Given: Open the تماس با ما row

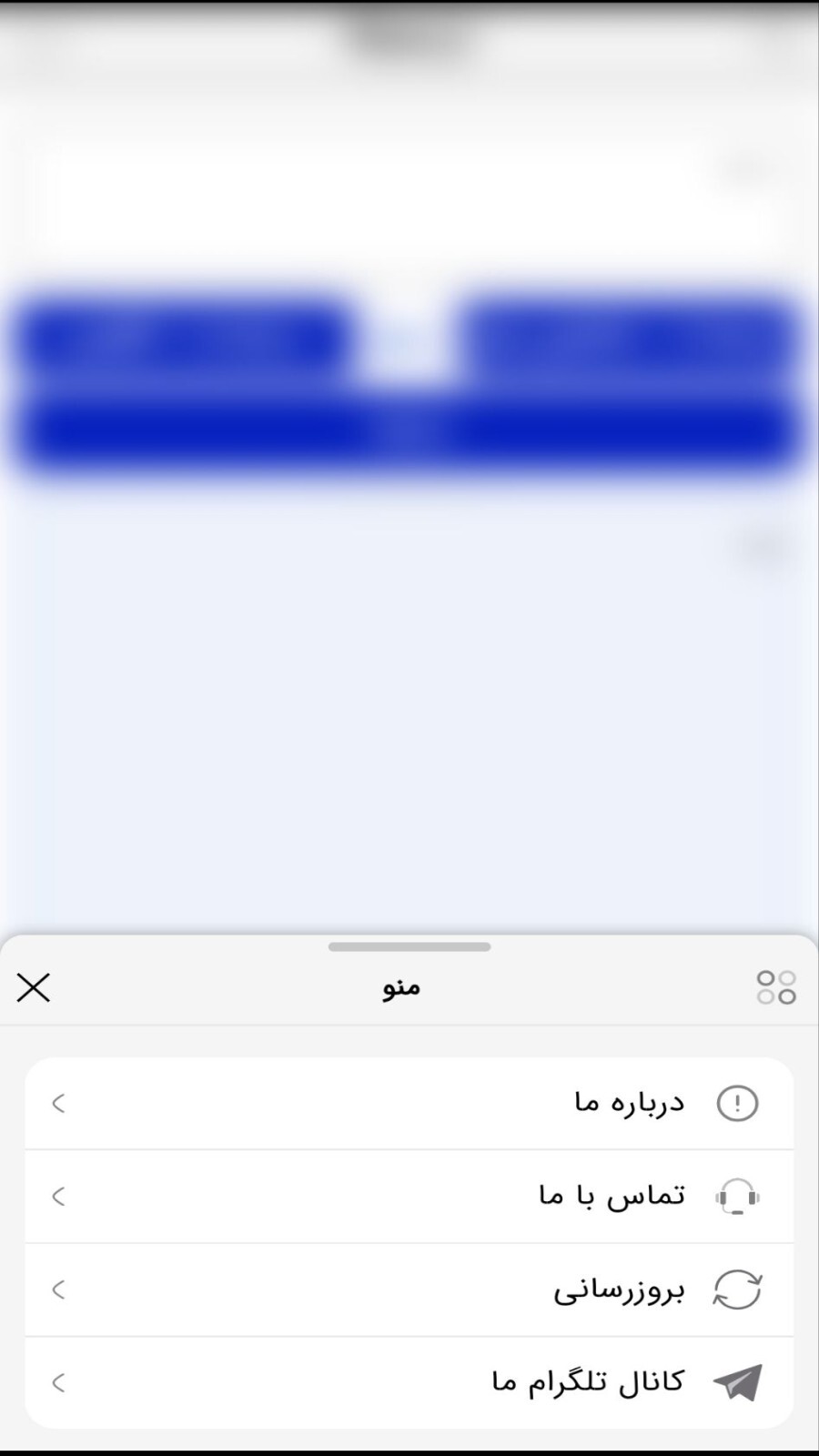Looking at the screenshot, I should (409, 1196).
